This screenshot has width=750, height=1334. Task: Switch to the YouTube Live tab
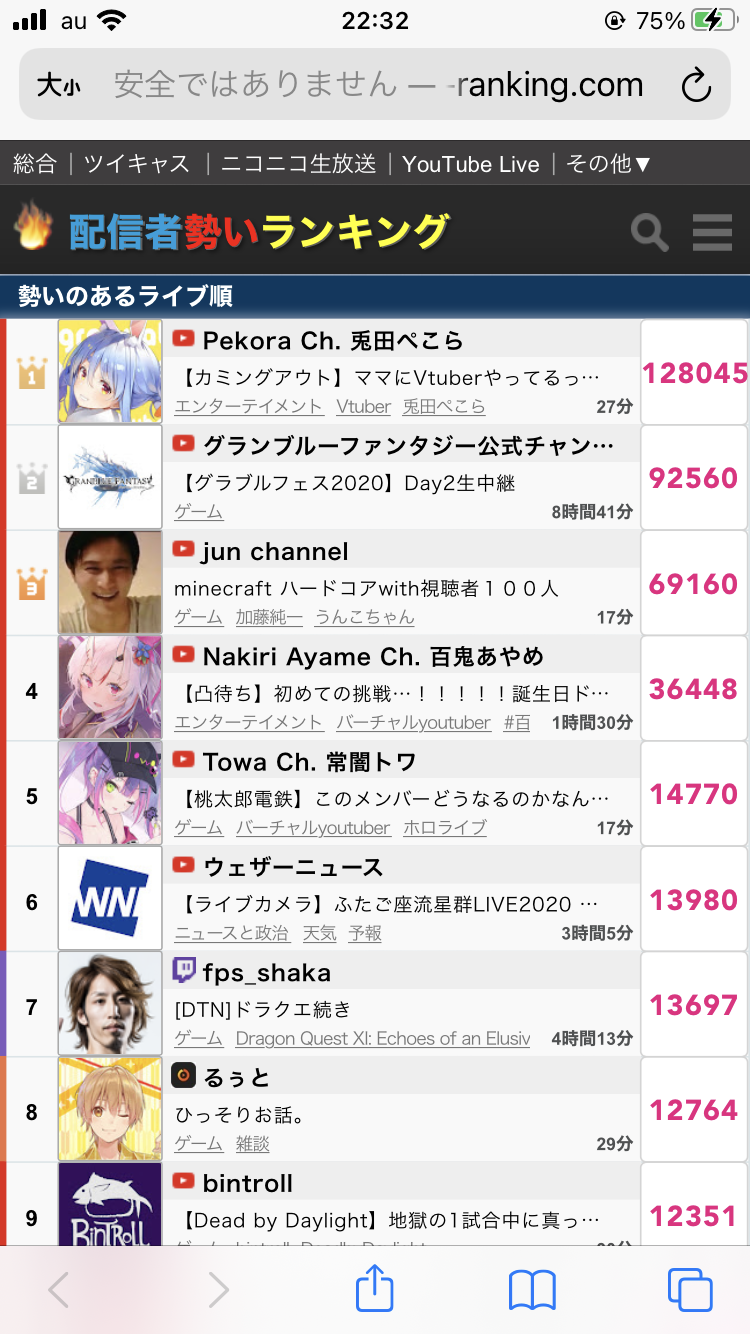click(471, 164)
